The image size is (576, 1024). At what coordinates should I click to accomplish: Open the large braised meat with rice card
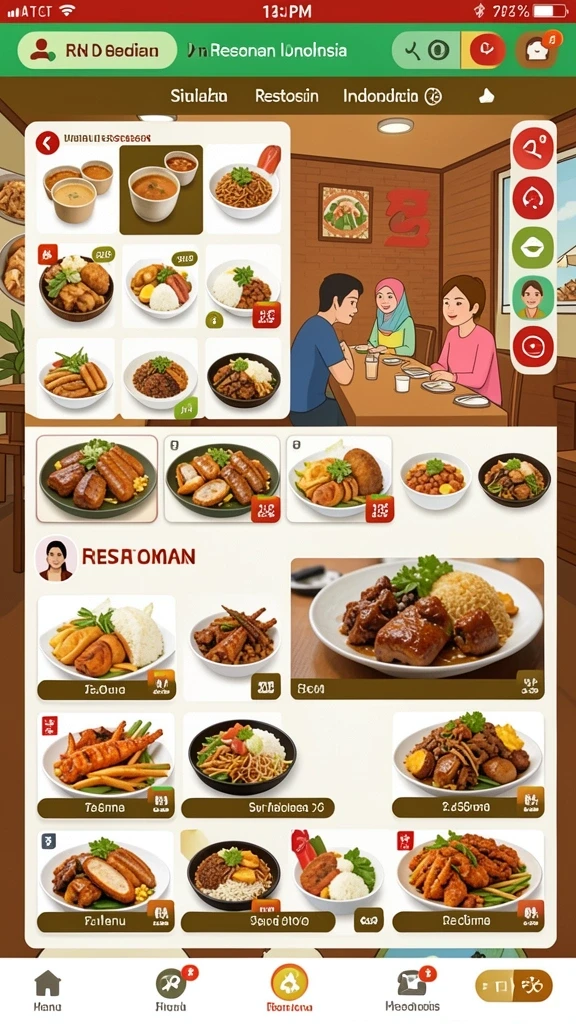pos(417,628)
